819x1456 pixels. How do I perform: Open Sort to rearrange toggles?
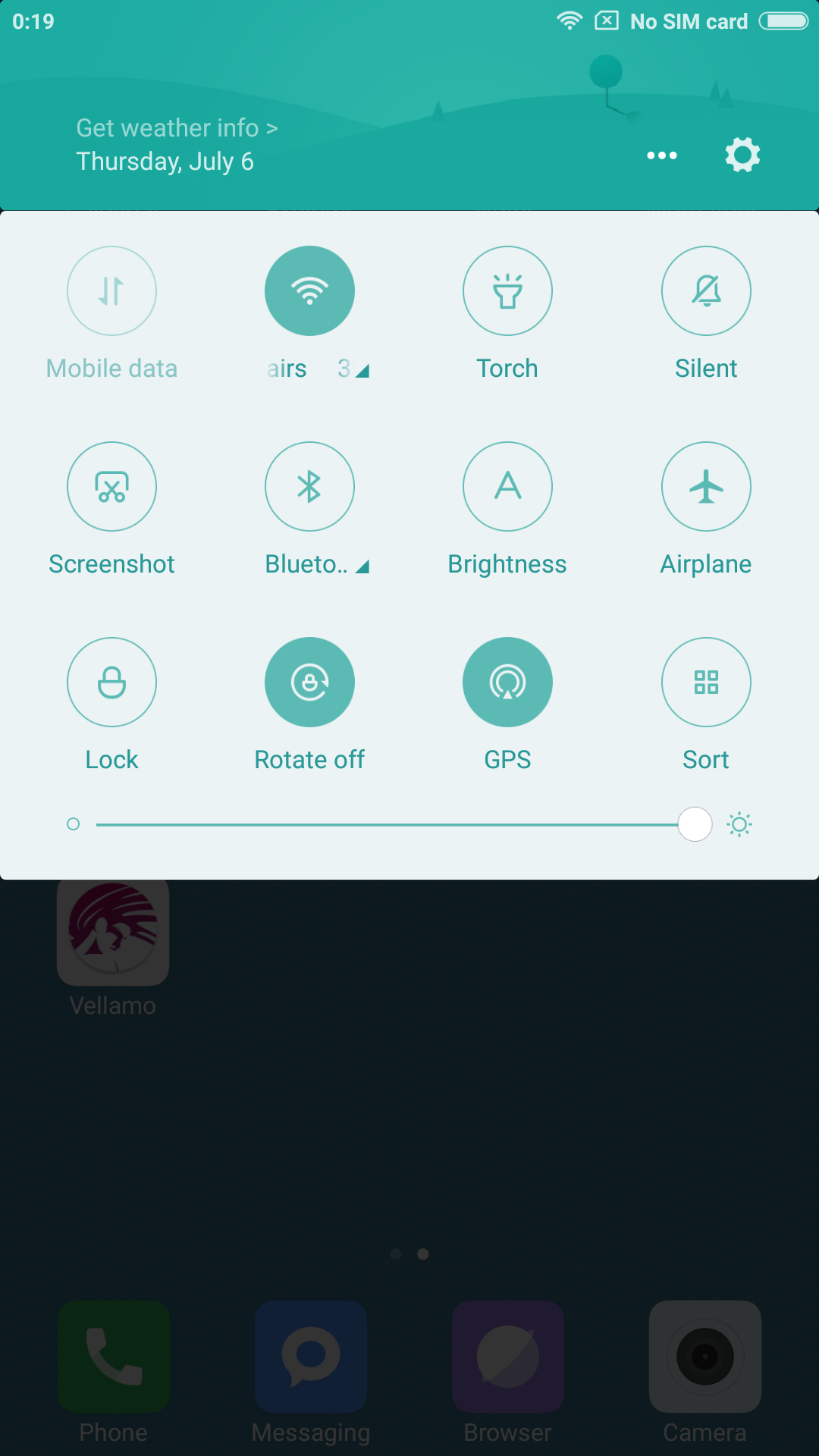706,682
